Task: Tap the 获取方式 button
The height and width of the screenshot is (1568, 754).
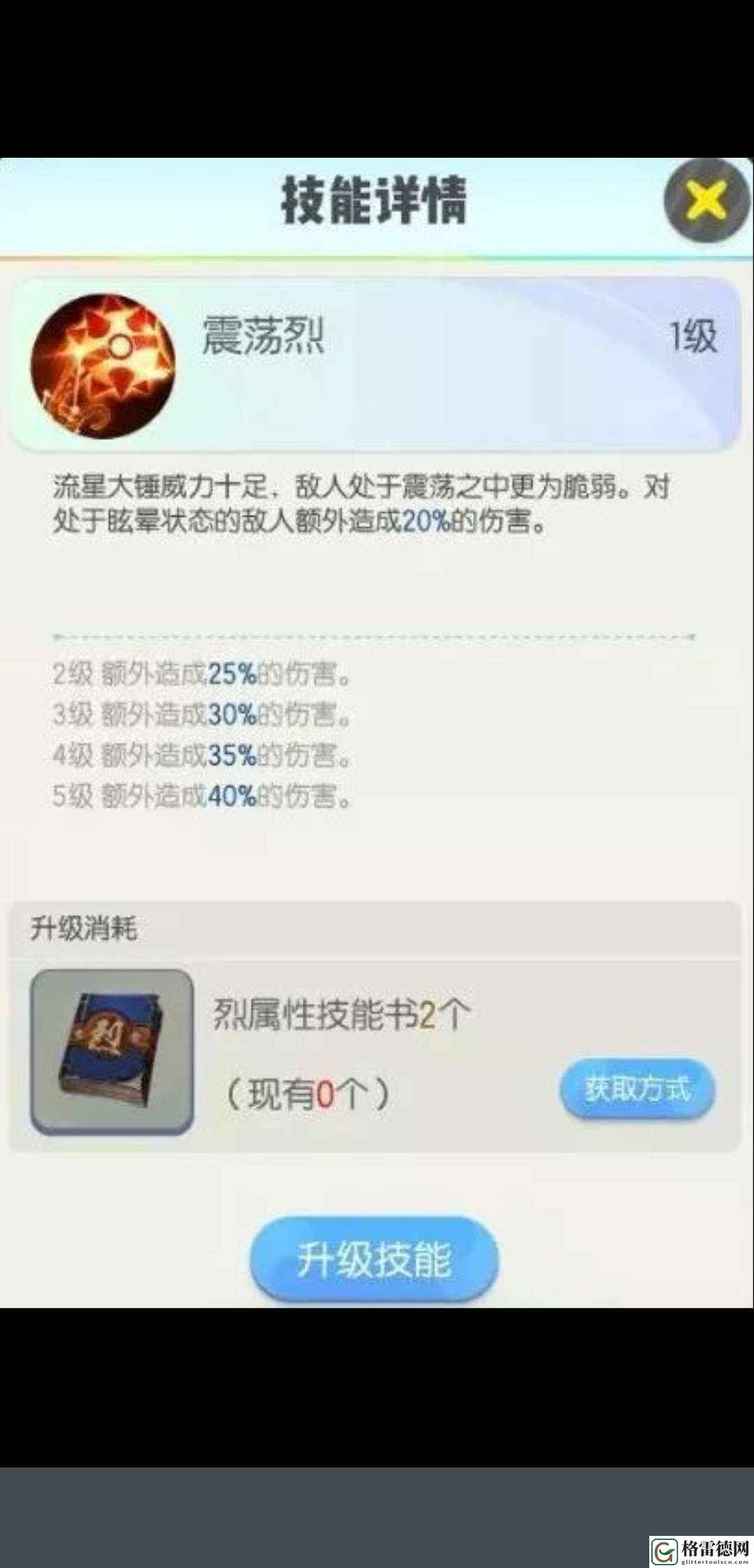Action: [x=637, y=1089]
